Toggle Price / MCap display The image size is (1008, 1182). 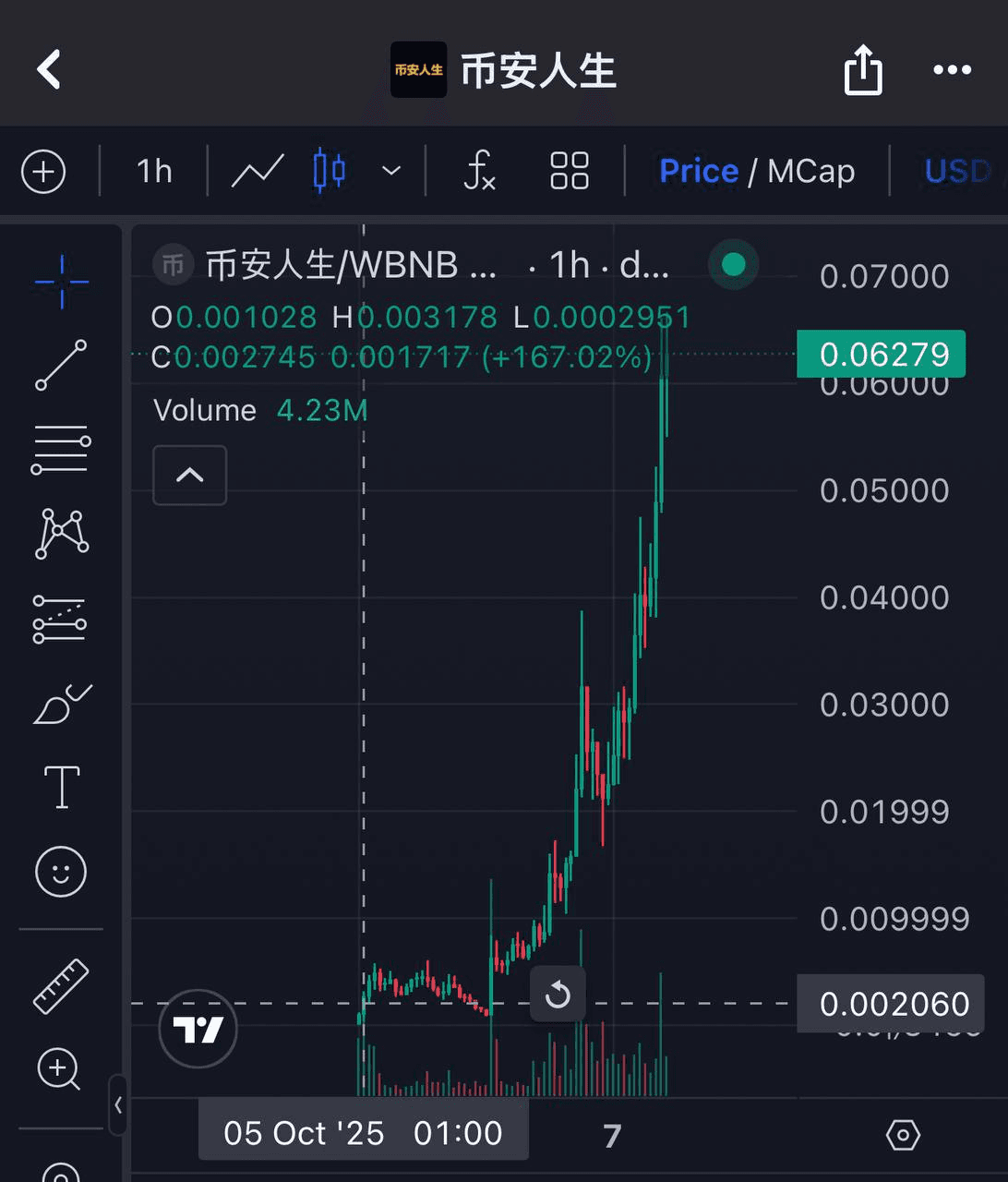coord(757,172)
